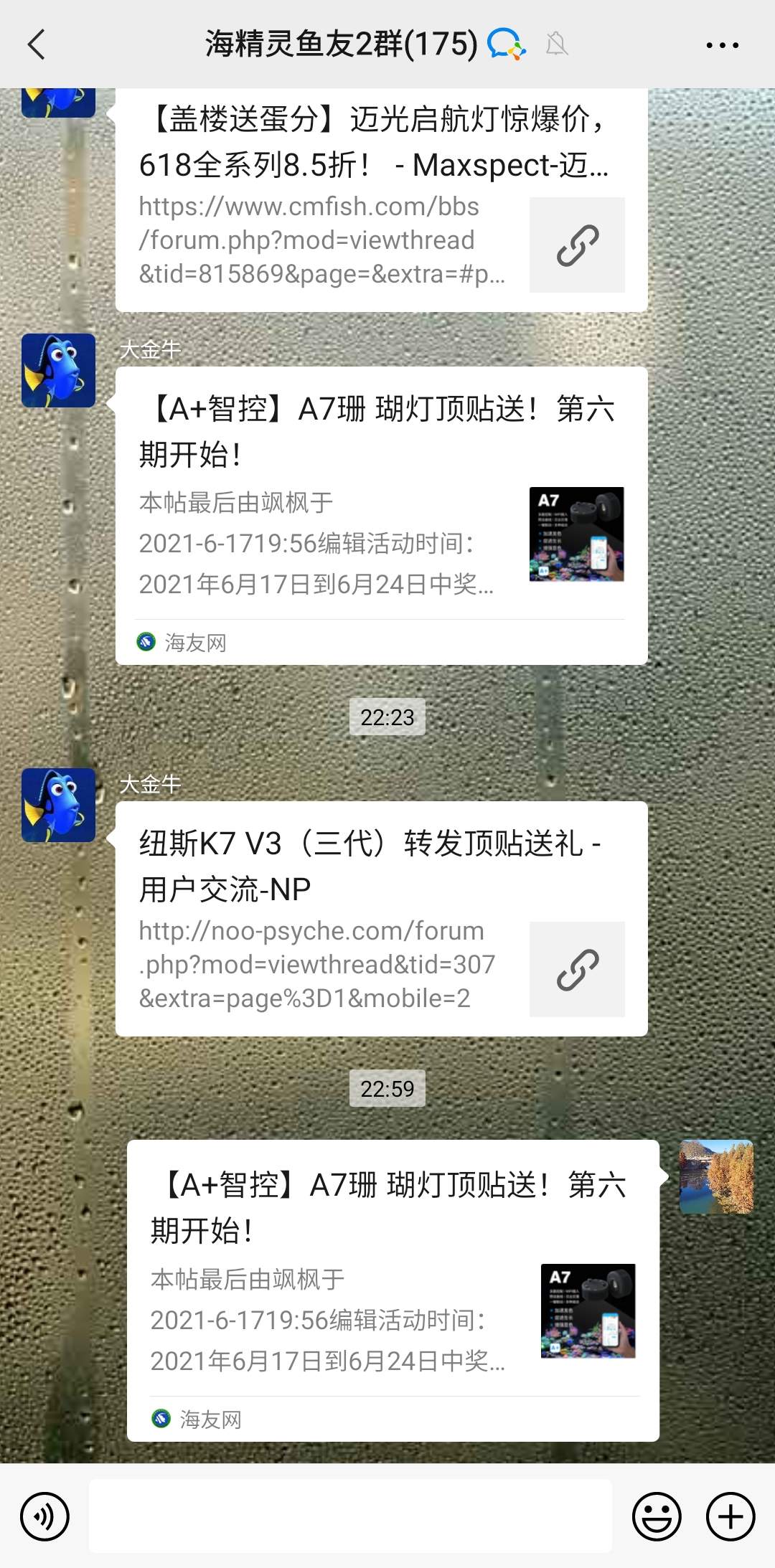This screenshot has width=775, height=1568.
Task: View 大金牛's profile from the 纽斯K7 message avatar
Action: 58,805
